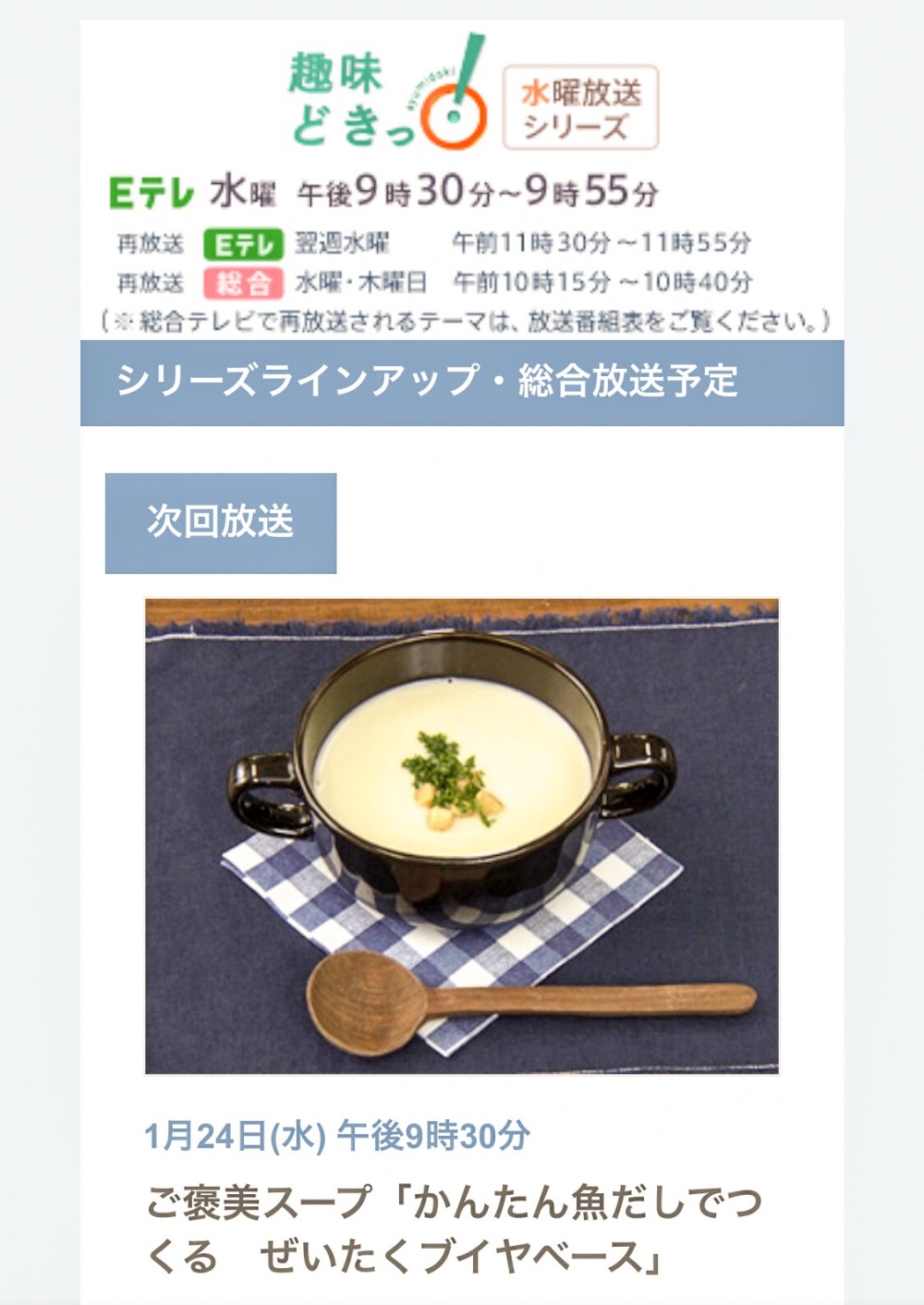The height and width of the screenshot is (1305, 924).
Task: Open the soup photo of the next episode
Action: pos(461,836)
